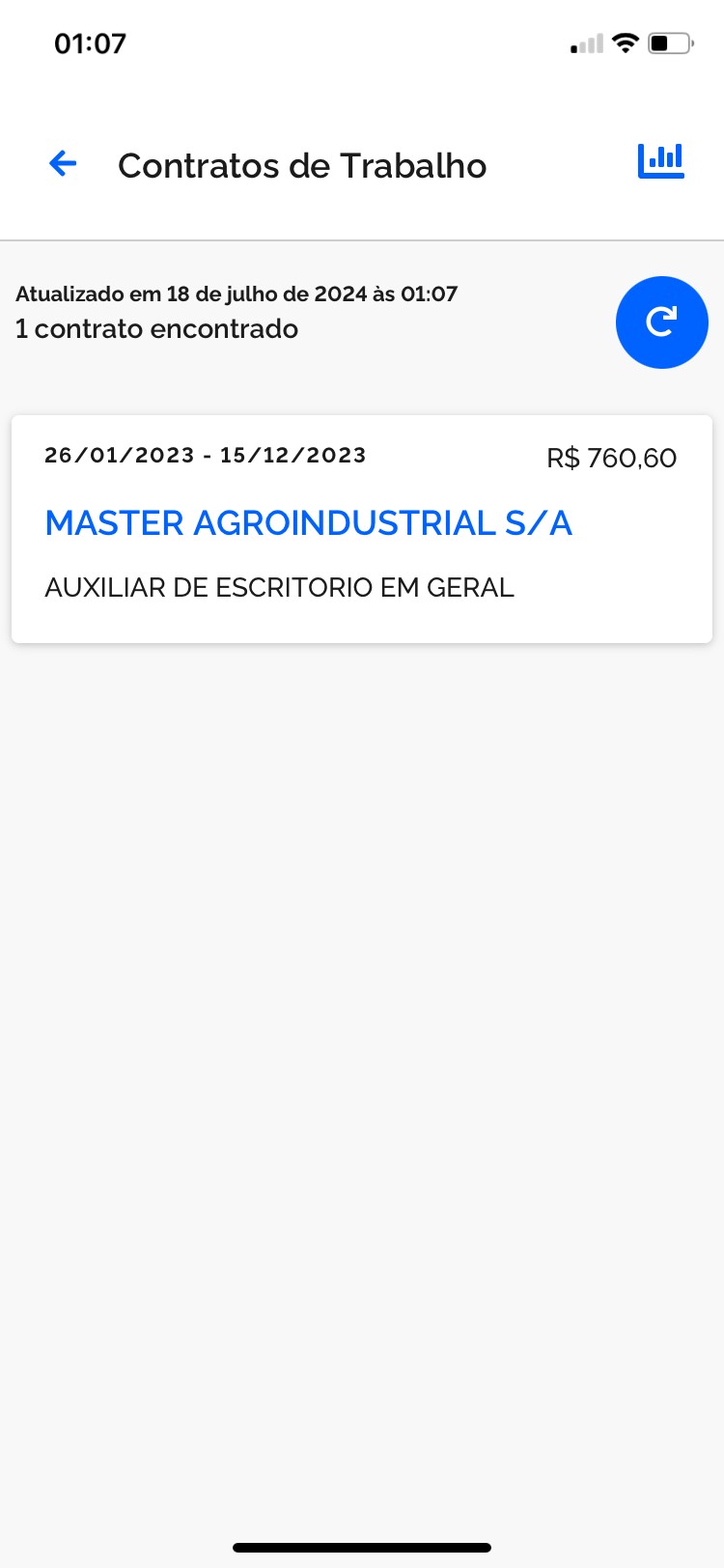Image resolution: width=724 pixels, height=1568 pixels.
Task: Tap the refresh icon to update contracts
Action: (x=662, y=322)
